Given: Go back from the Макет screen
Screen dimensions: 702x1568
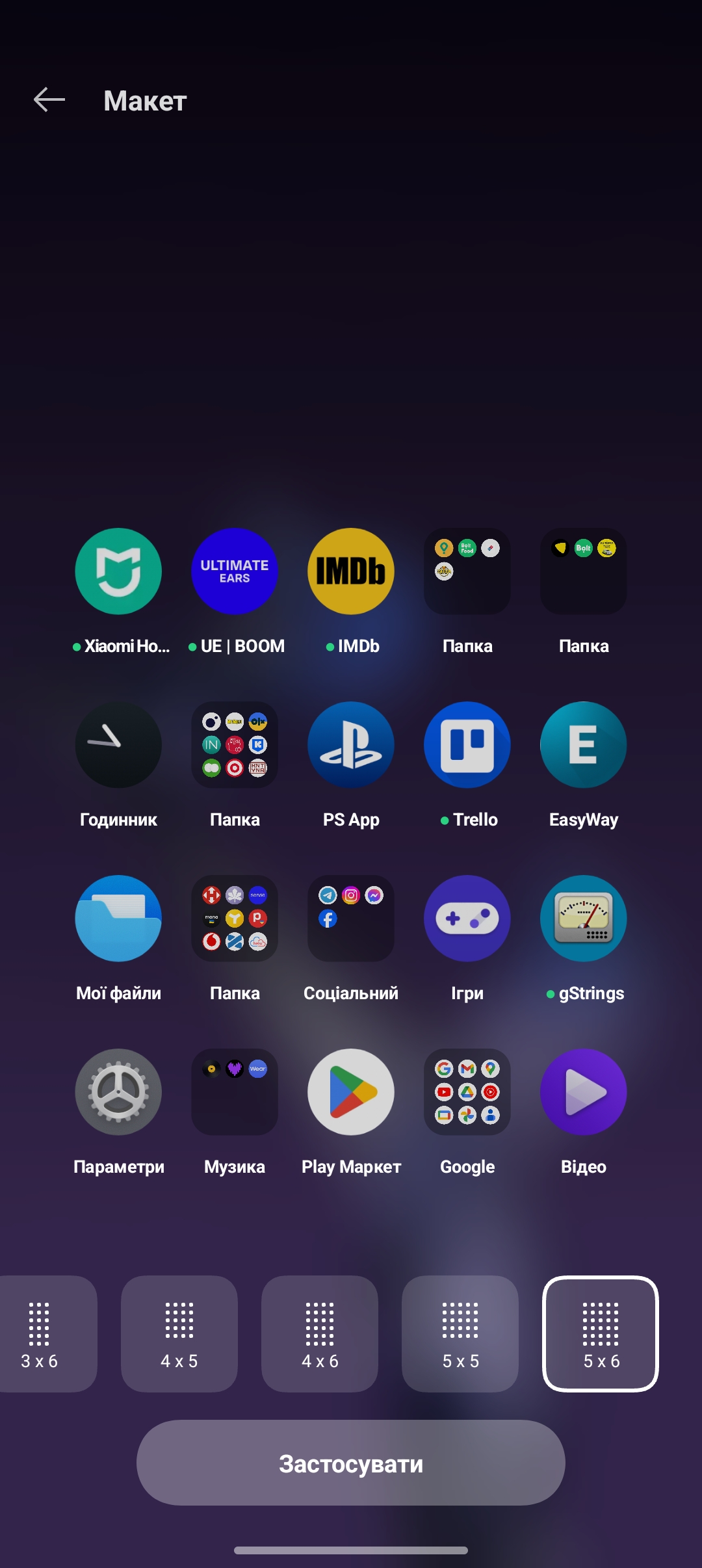Looking at the screenshot, I should [49, 100].
